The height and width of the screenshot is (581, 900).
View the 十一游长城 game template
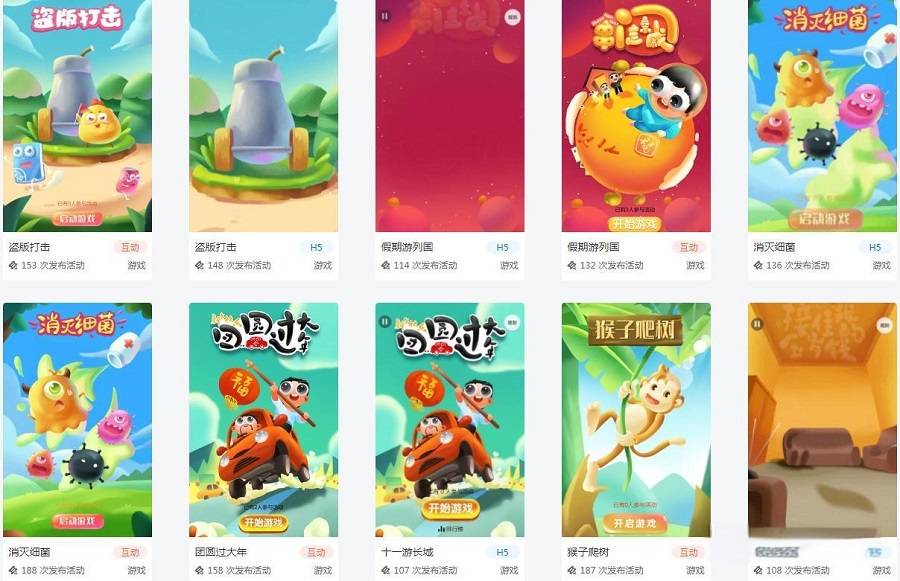tap(450, 420)
